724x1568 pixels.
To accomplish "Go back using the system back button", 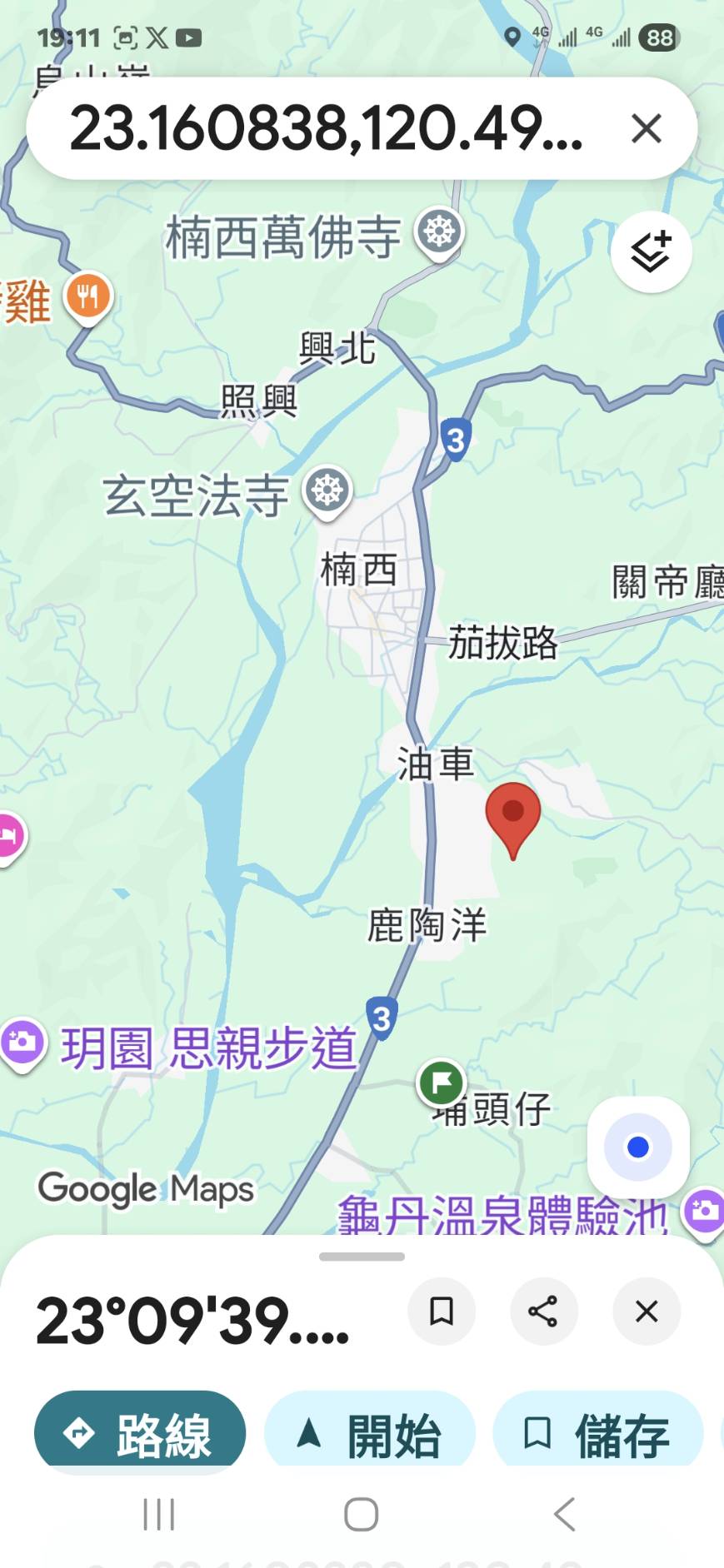I will click(565, 1514).
